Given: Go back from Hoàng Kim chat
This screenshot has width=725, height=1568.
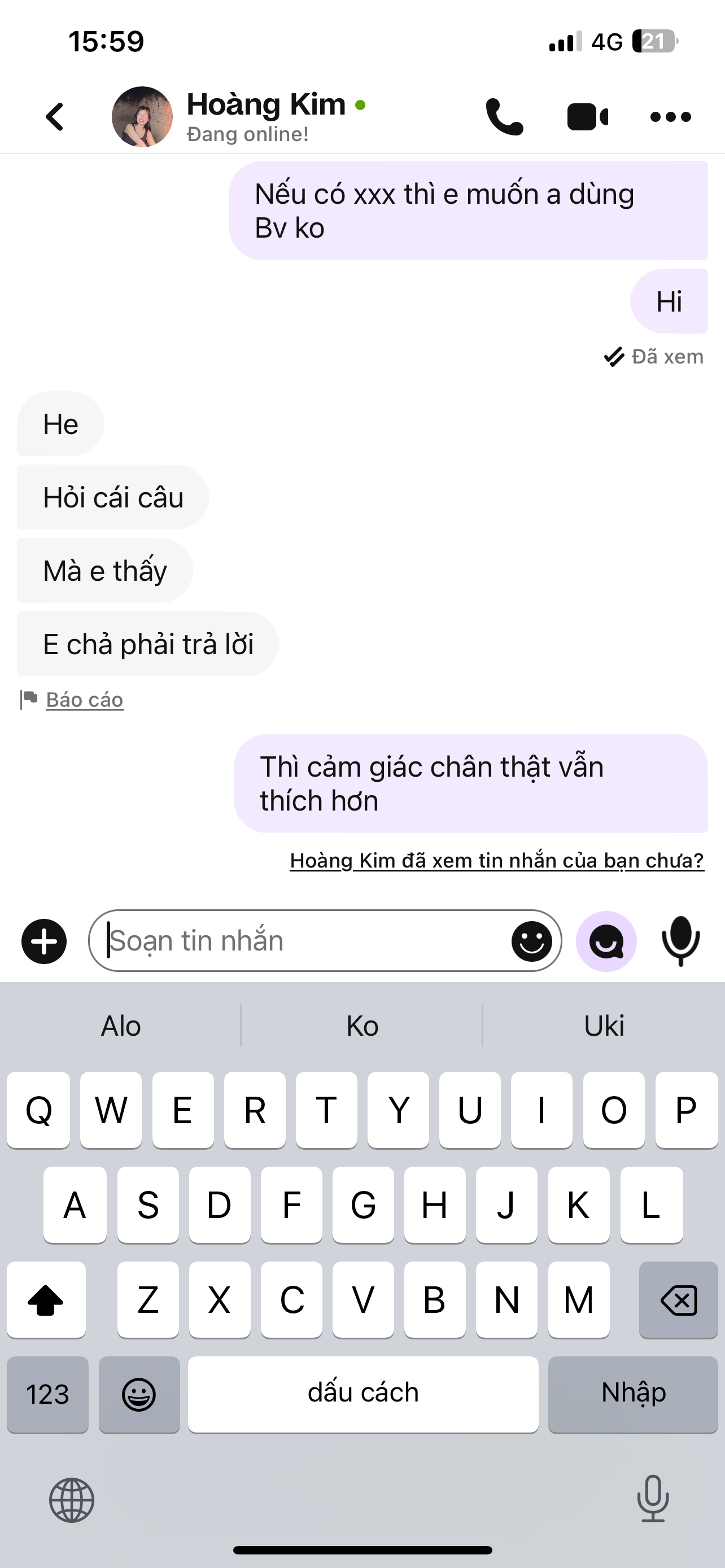Looking at the screenshot, I should click(55, 116).
